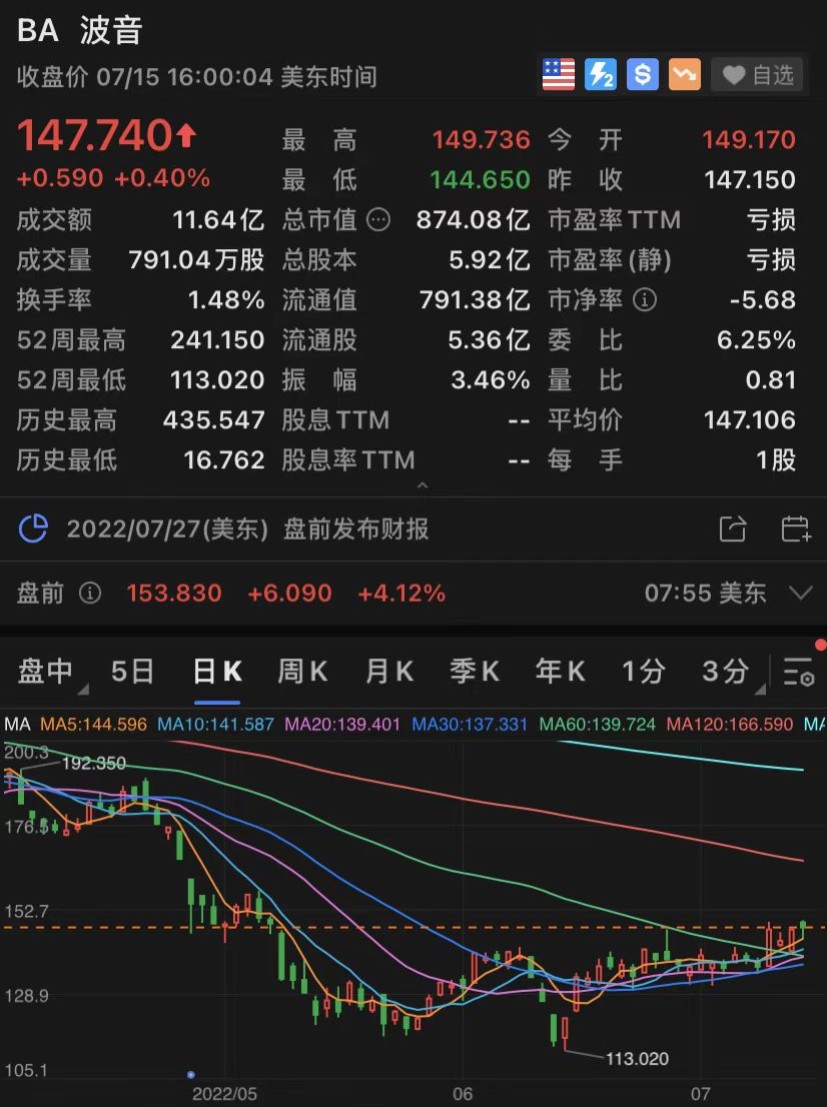
Task: Tap the info icon beside 盘前
Action: pos(90,593)
